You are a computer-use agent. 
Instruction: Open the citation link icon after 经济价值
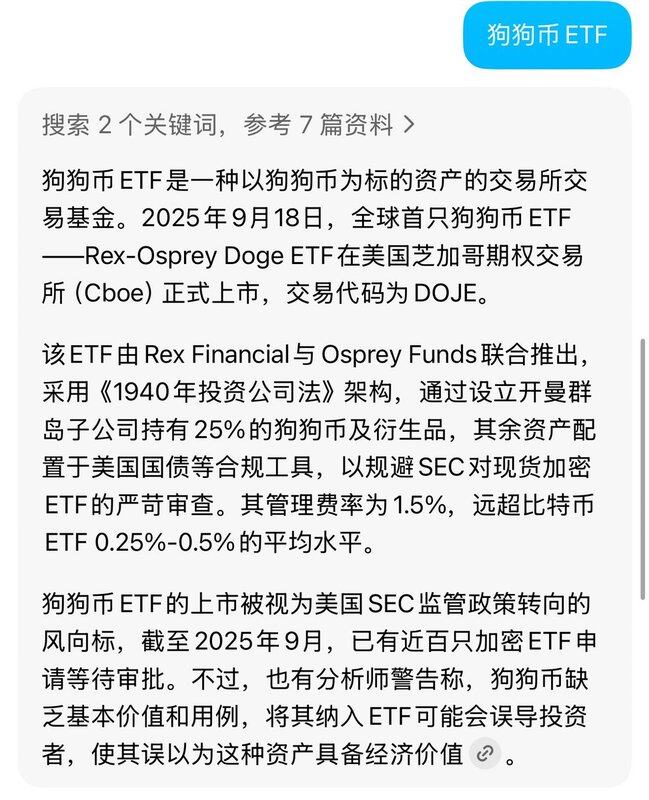pos(485,754)
